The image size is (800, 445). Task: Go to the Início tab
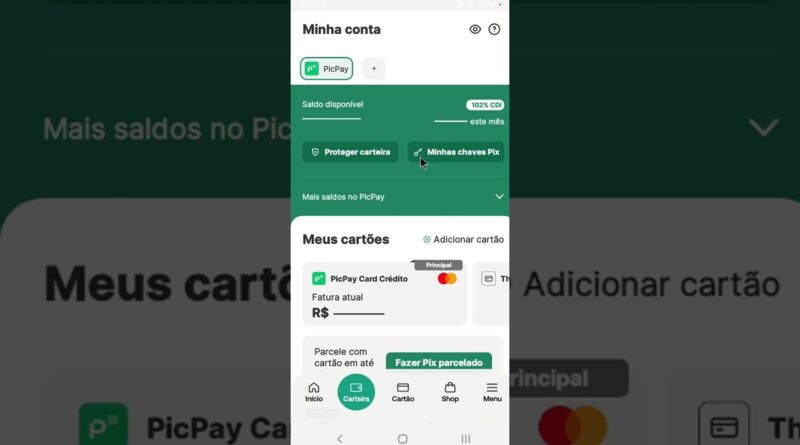point(314,392)
